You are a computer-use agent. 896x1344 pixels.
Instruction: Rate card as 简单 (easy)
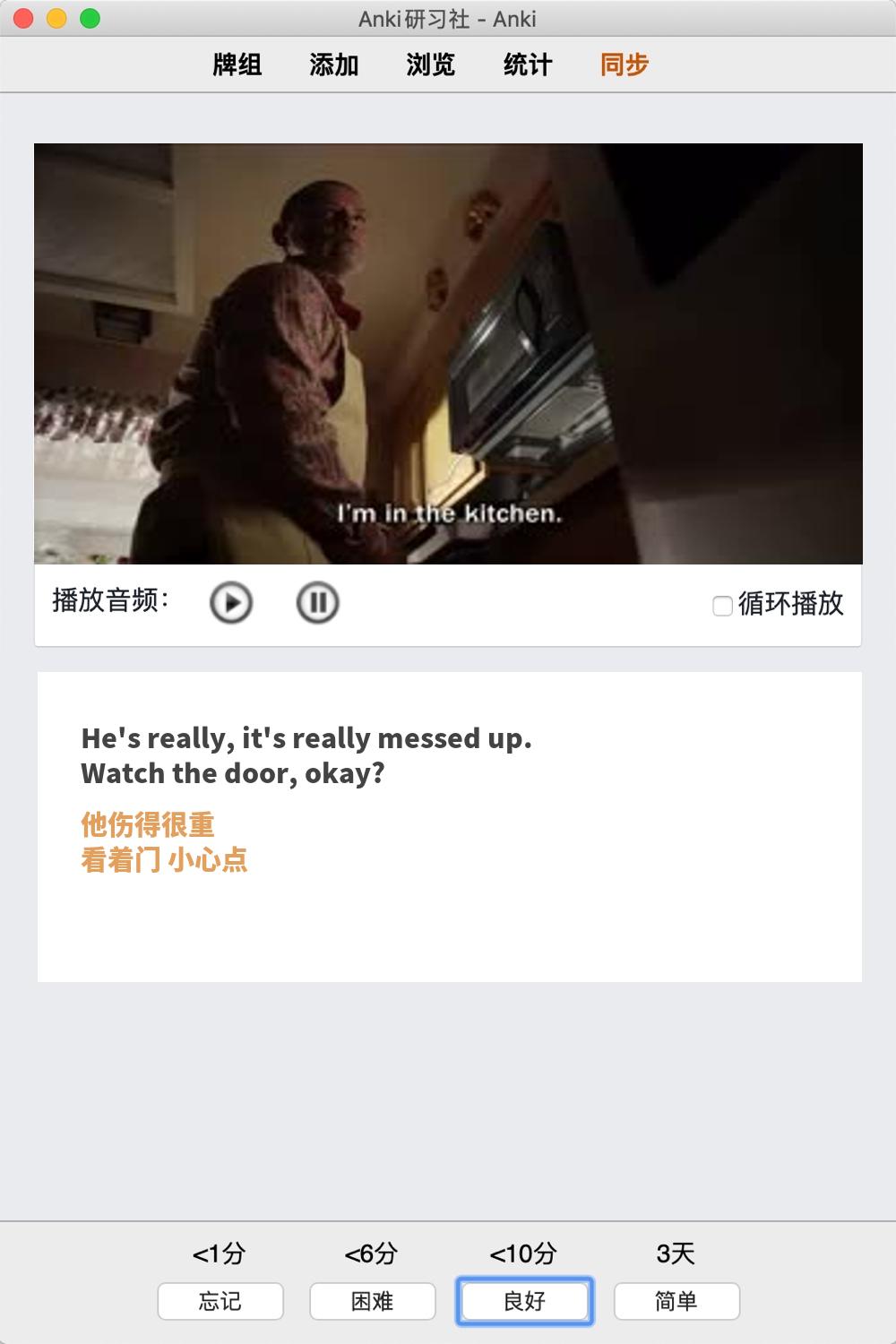(676, 1301)
